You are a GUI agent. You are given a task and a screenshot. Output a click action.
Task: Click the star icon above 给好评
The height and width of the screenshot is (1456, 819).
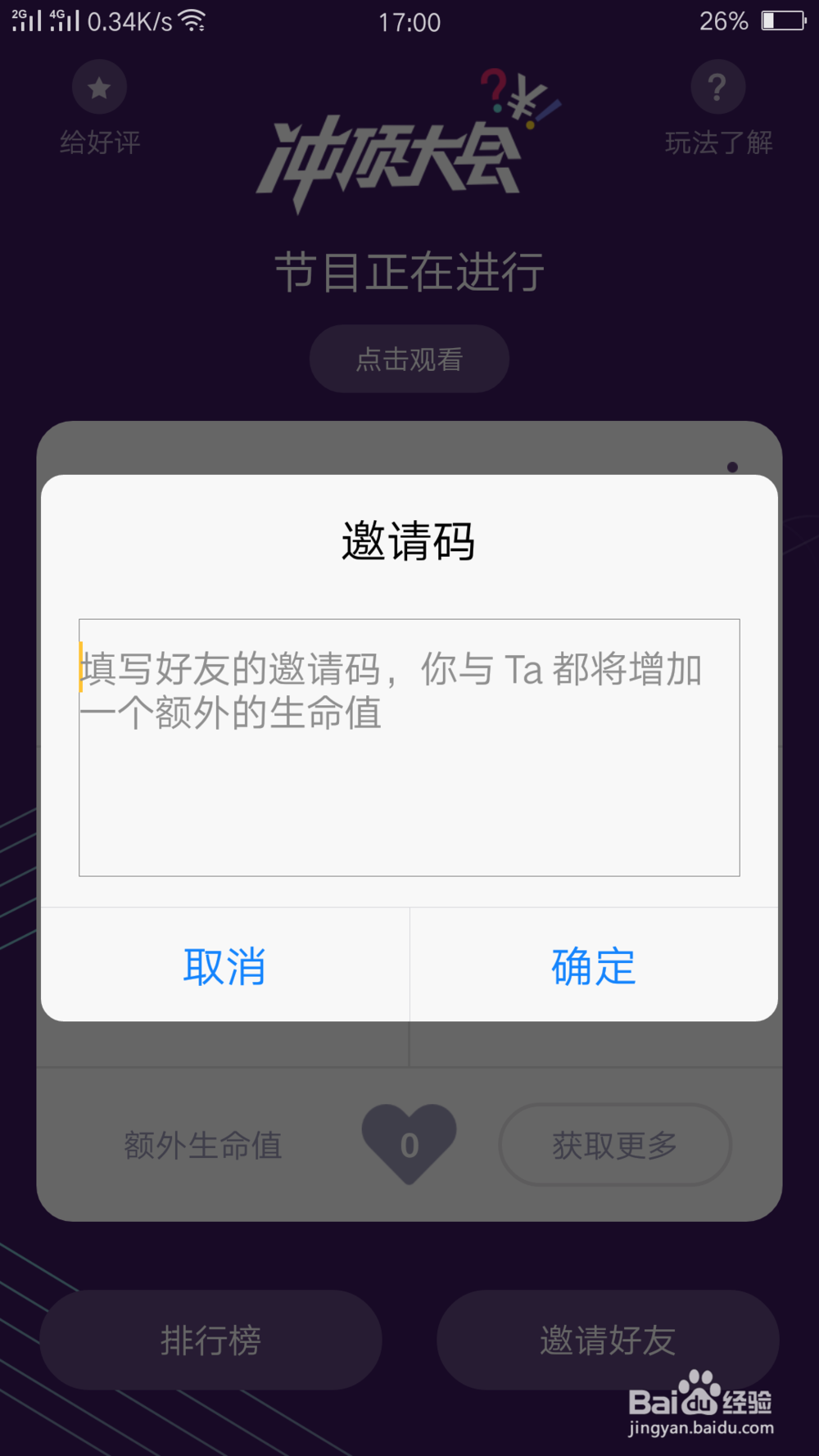98,85
